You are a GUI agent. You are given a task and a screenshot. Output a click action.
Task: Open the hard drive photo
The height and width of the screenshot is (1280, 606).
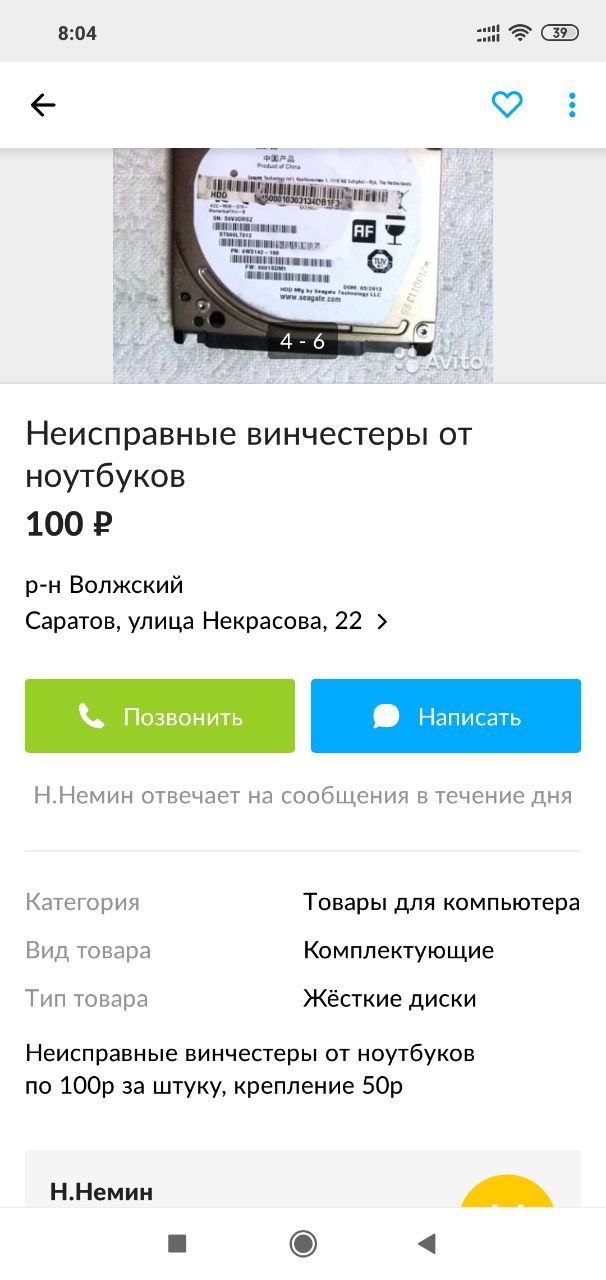(303, 266)
